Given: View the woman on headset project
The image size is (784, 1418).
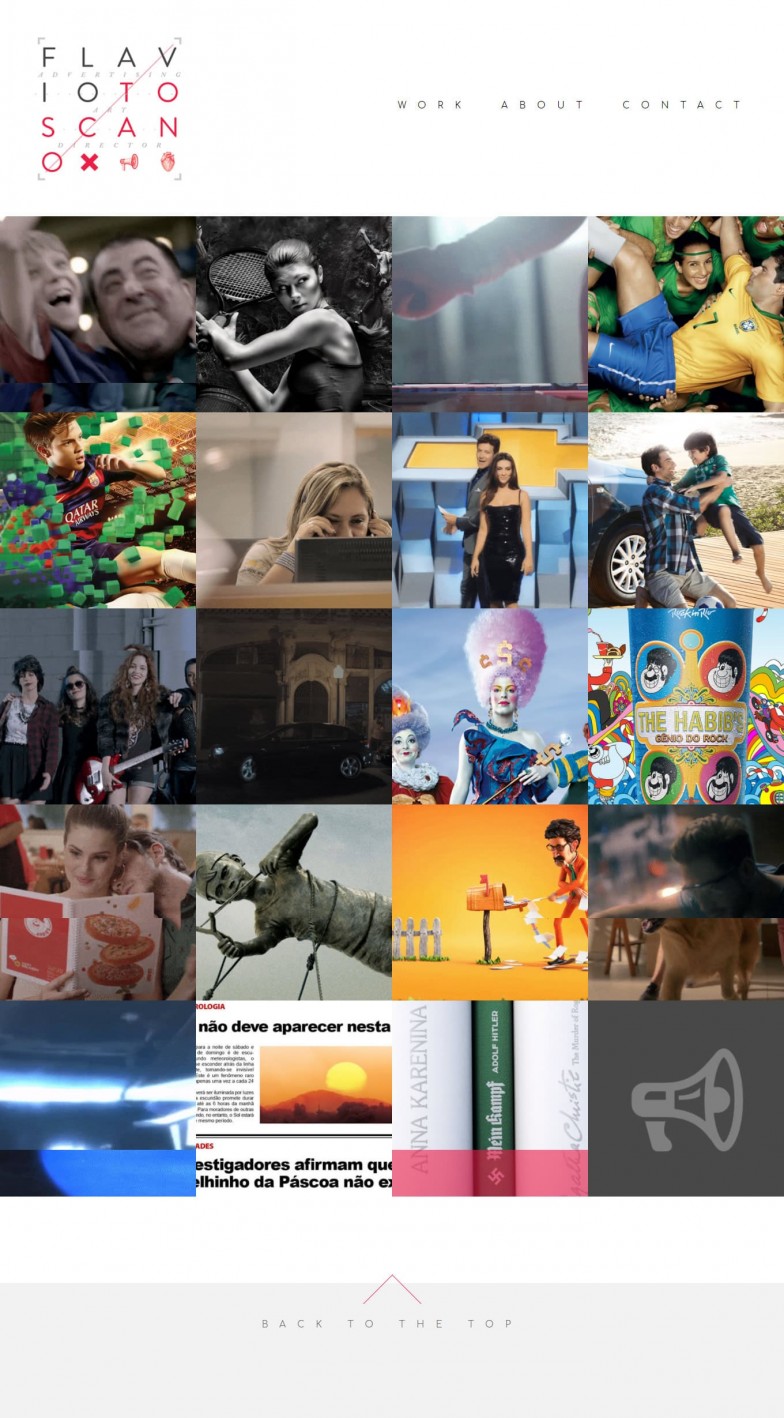Looking at the screenshot, I should [294, 510].
